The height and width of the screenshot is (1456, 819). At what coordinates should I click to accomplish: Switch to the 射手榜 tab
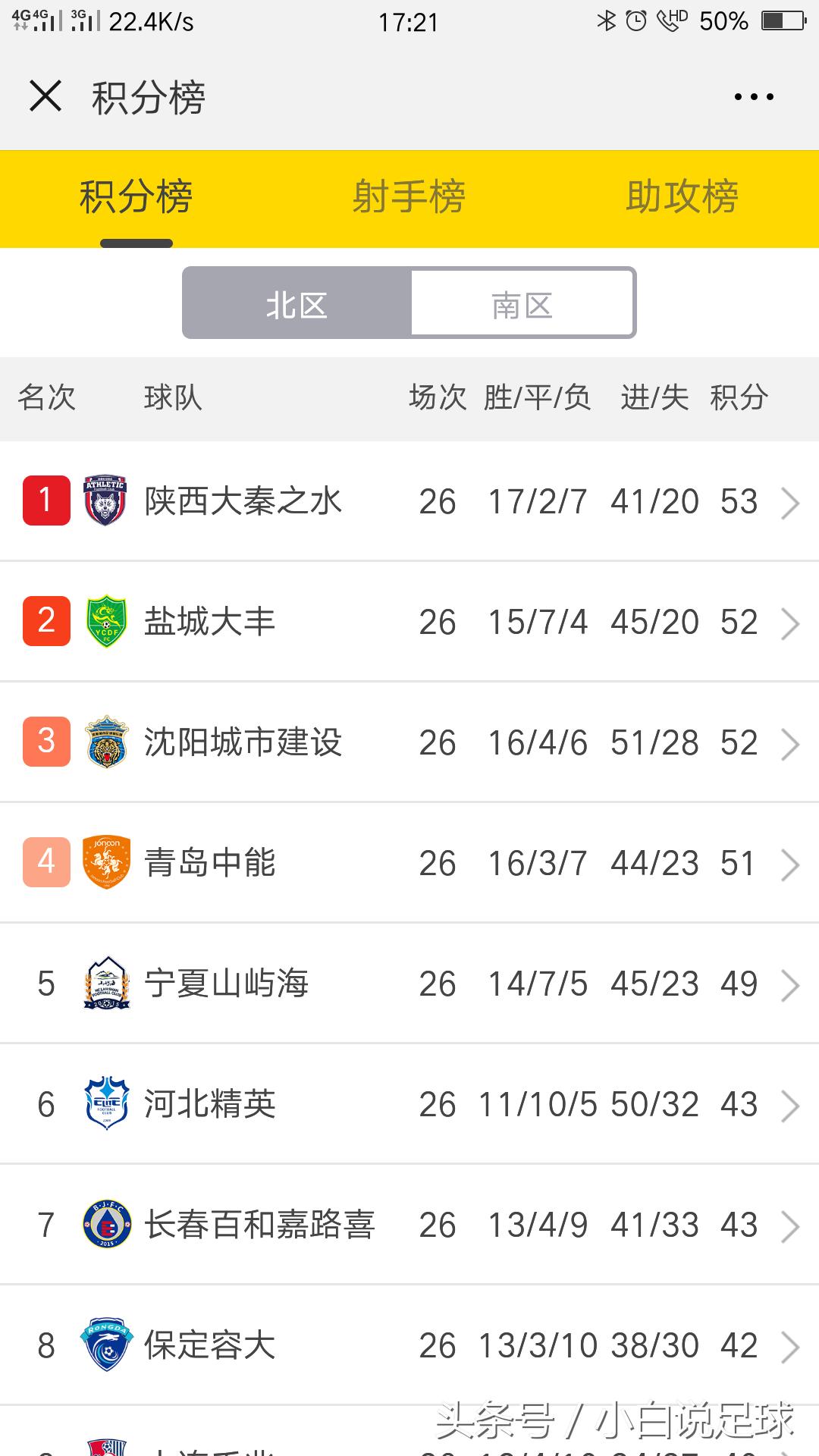[409, 196]
